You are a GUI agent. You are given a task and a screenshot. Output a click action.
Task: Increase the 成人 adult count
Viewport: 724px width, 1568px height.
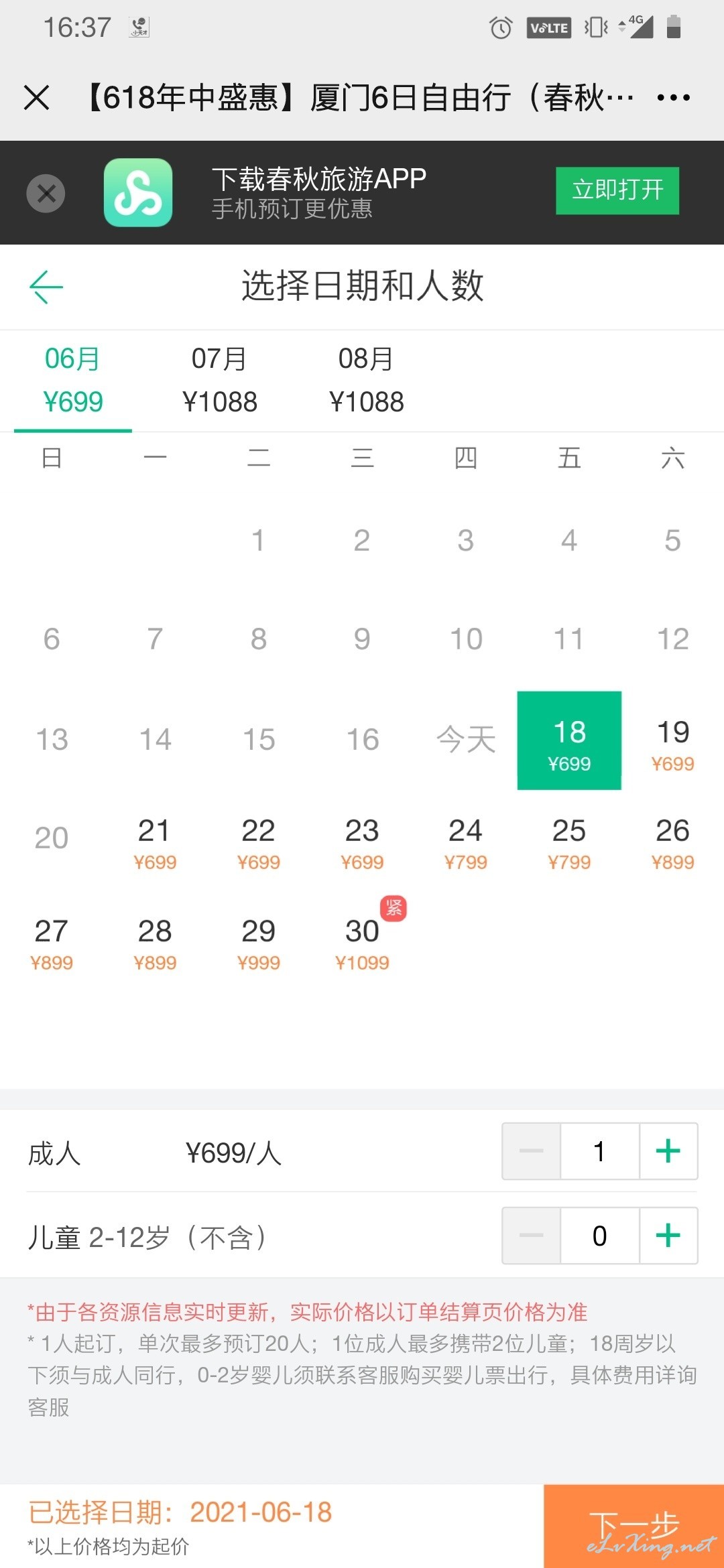(x=668, y=1151)
